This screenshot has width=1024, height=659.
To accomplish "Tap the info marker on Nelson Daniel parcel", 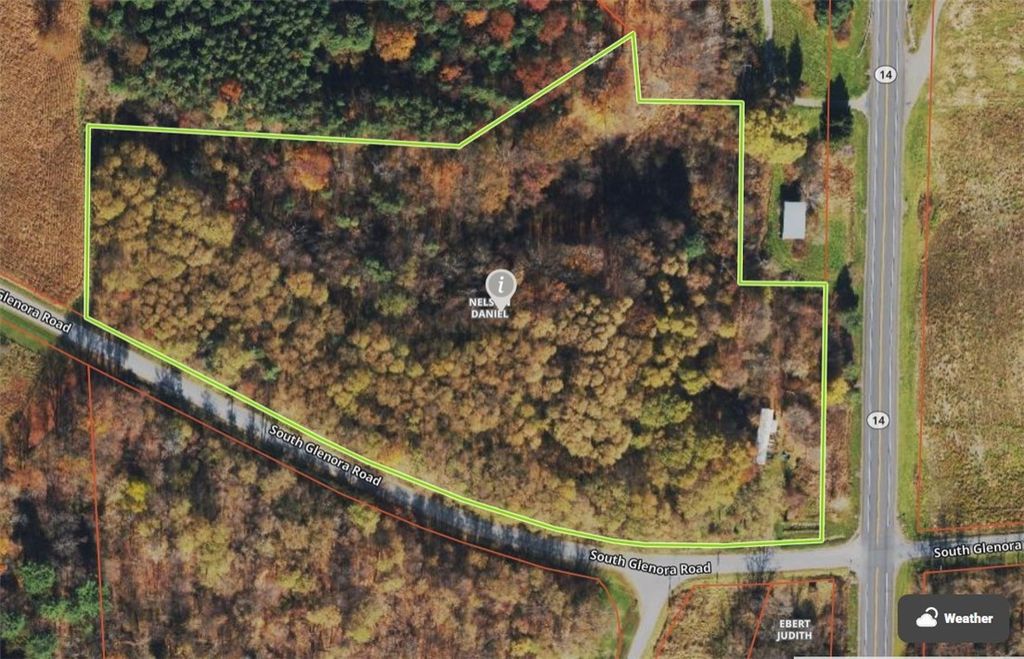I will coord(501,284).
